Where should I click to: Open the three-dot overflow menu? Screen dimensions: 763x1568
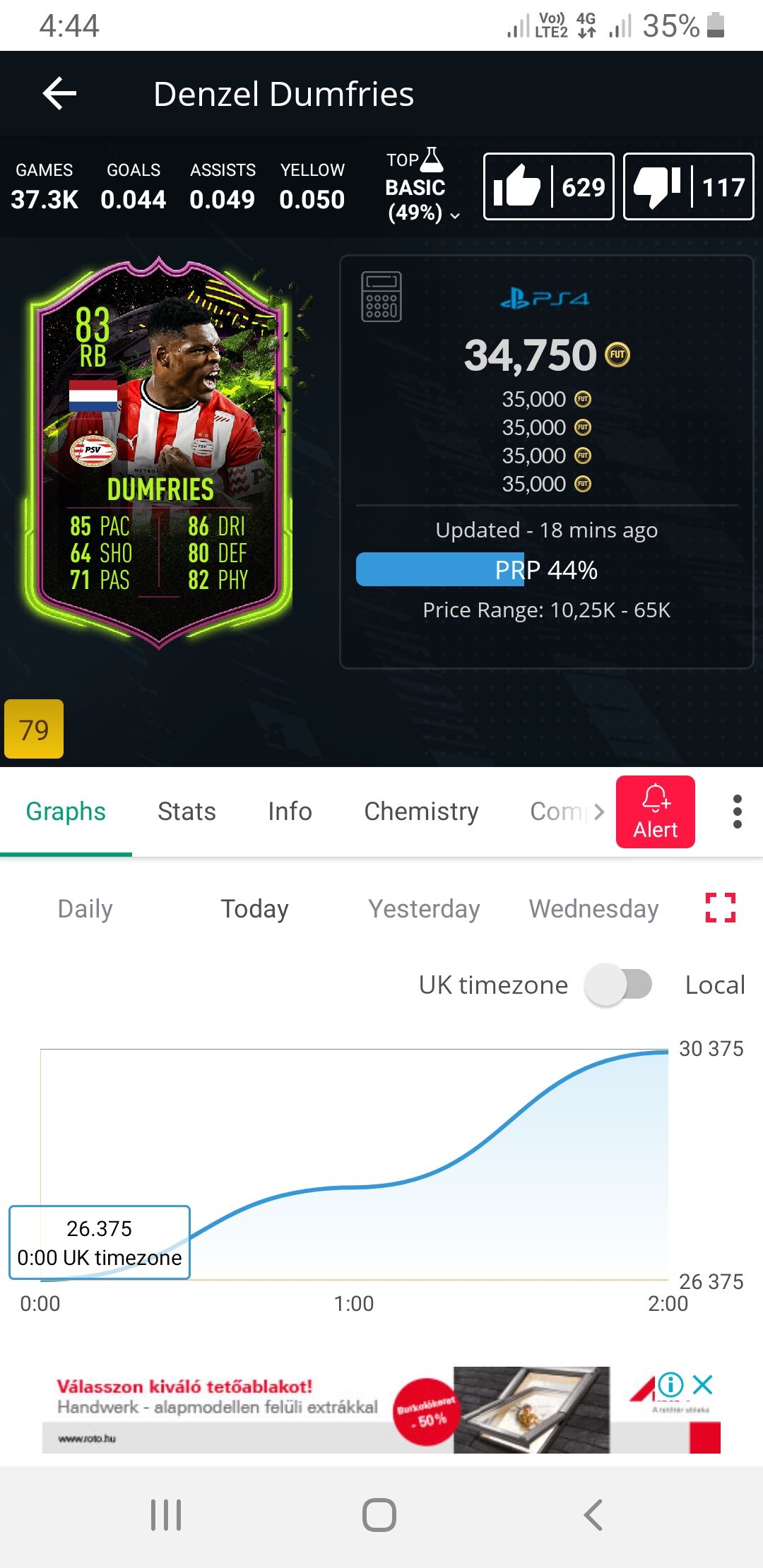737,812
